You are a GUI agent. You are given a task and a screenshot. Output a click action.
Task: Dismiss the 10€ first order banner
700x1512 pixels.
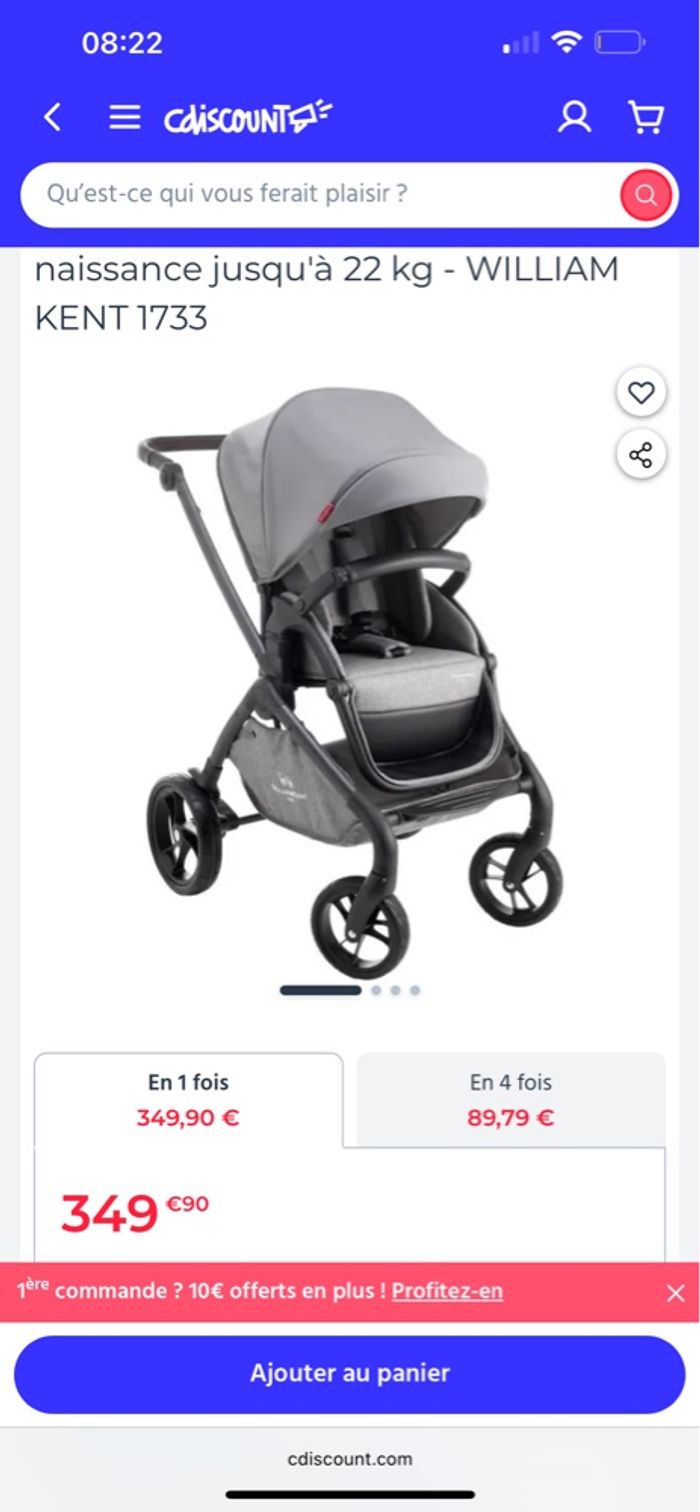[675, 1293]
